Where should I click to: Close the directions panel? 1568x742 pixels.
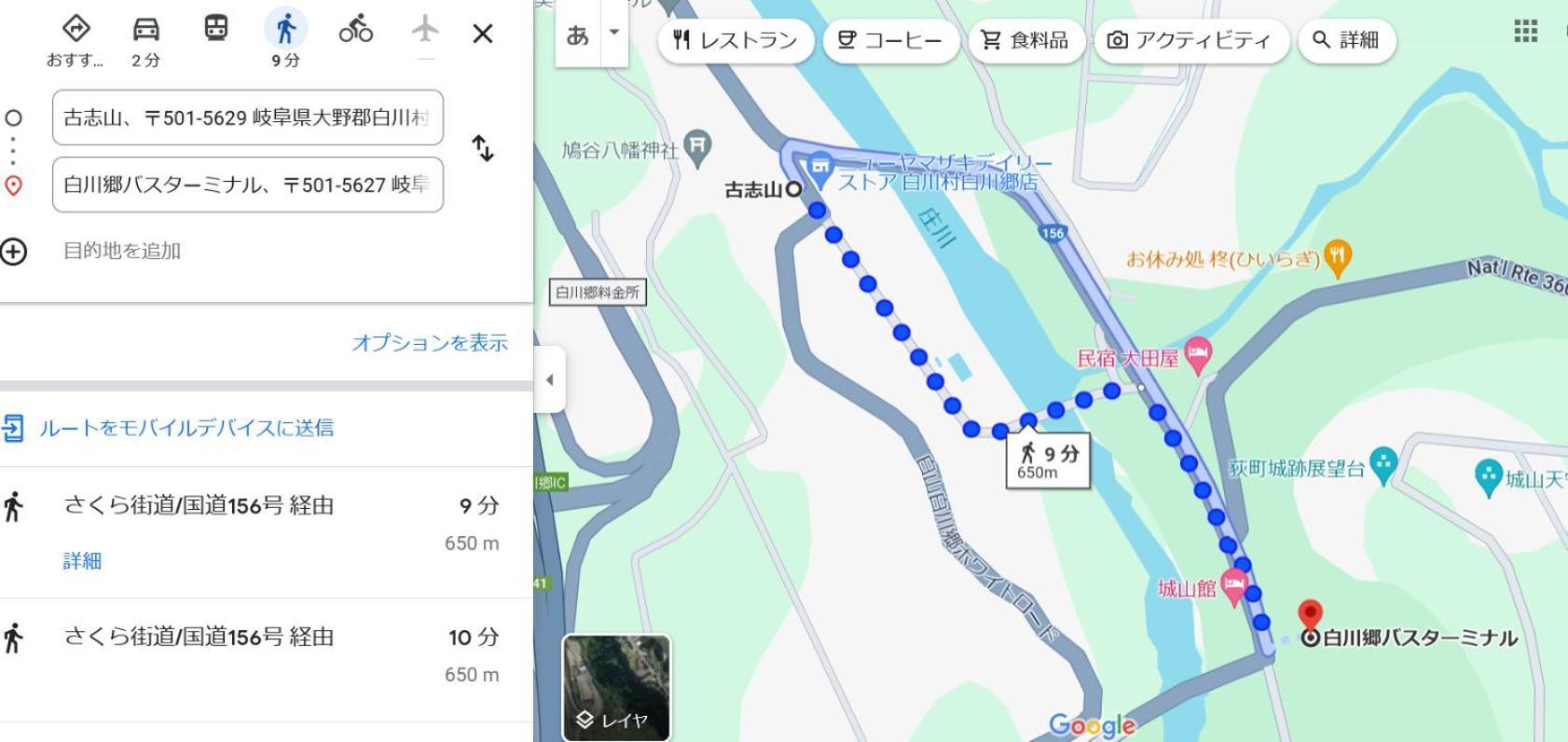point(482,34)
